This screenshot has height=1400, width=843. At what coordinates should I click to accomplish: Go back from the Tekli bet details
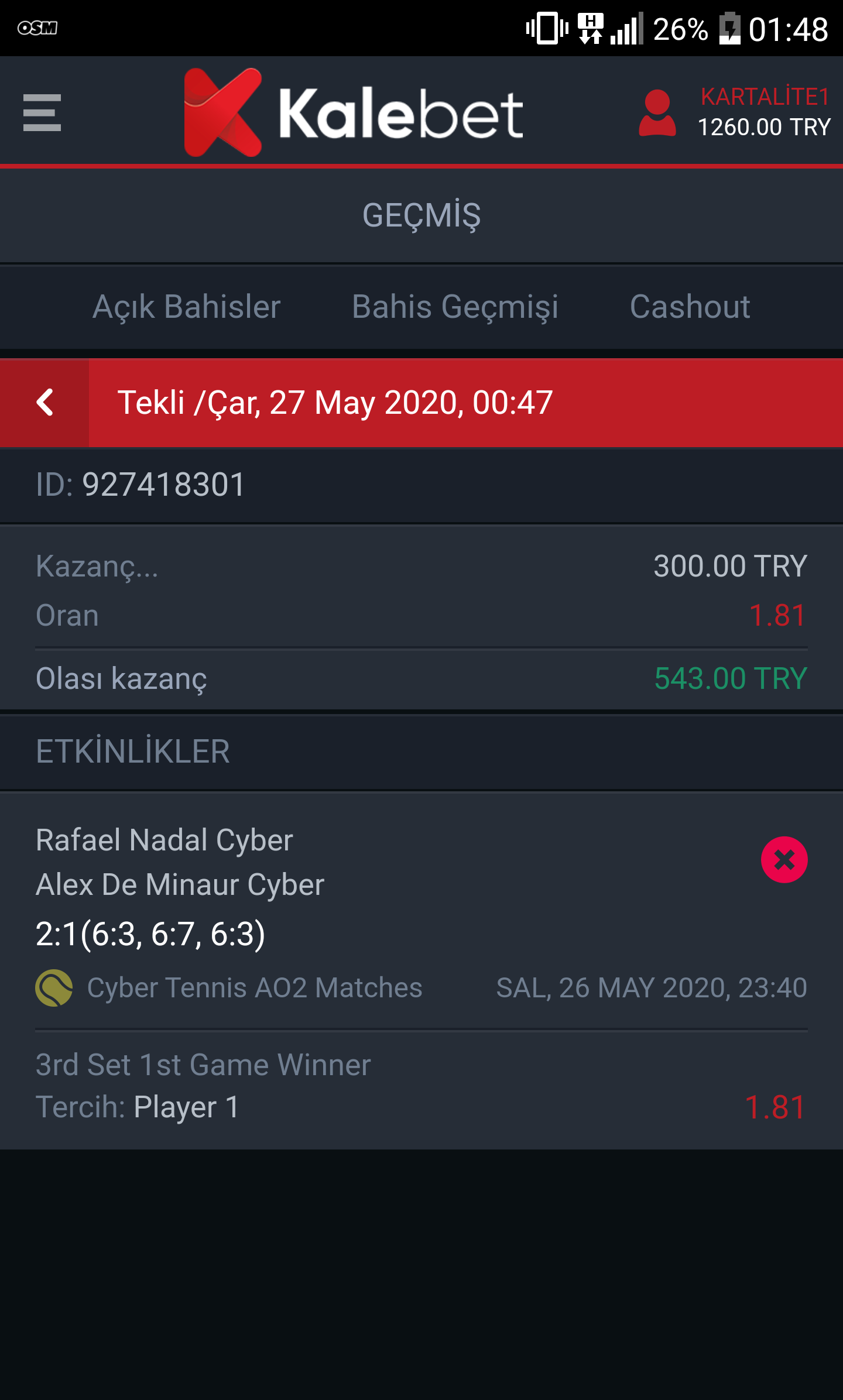click(x=44, y=403)
